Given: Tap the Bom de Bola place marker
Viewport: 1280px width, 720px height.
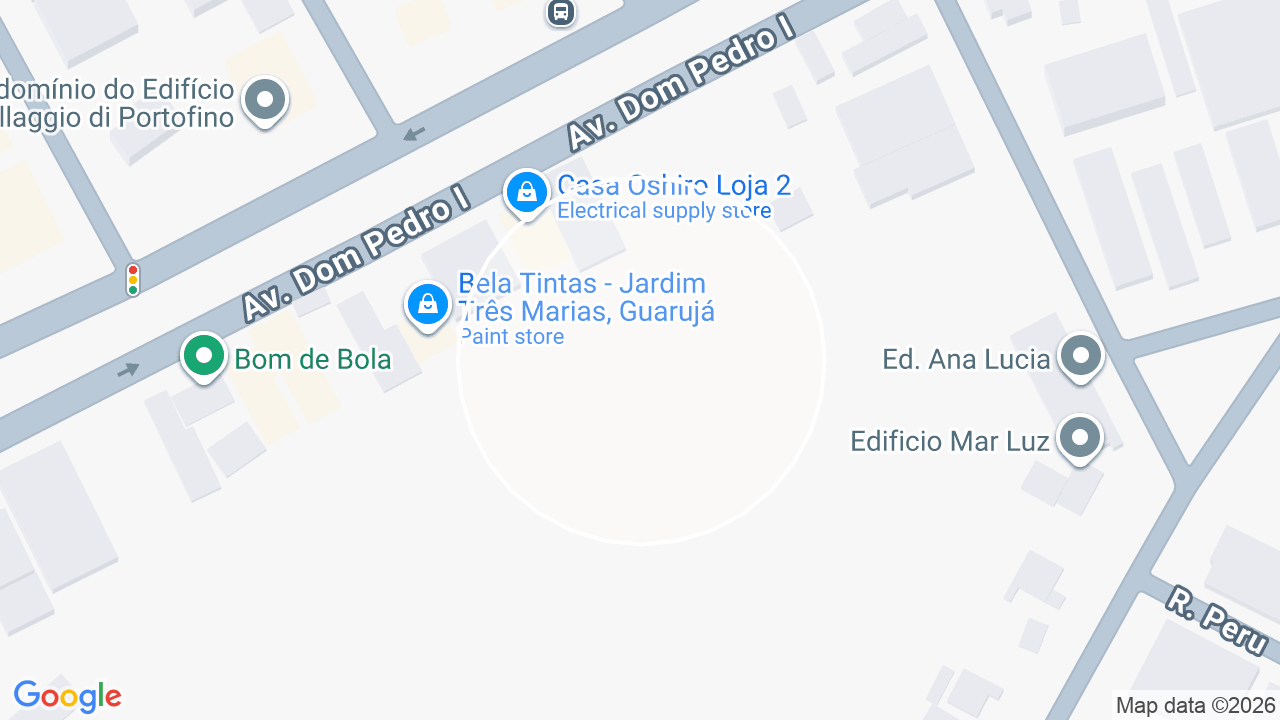Looking at the screenshot, I should tap(204, 357).
